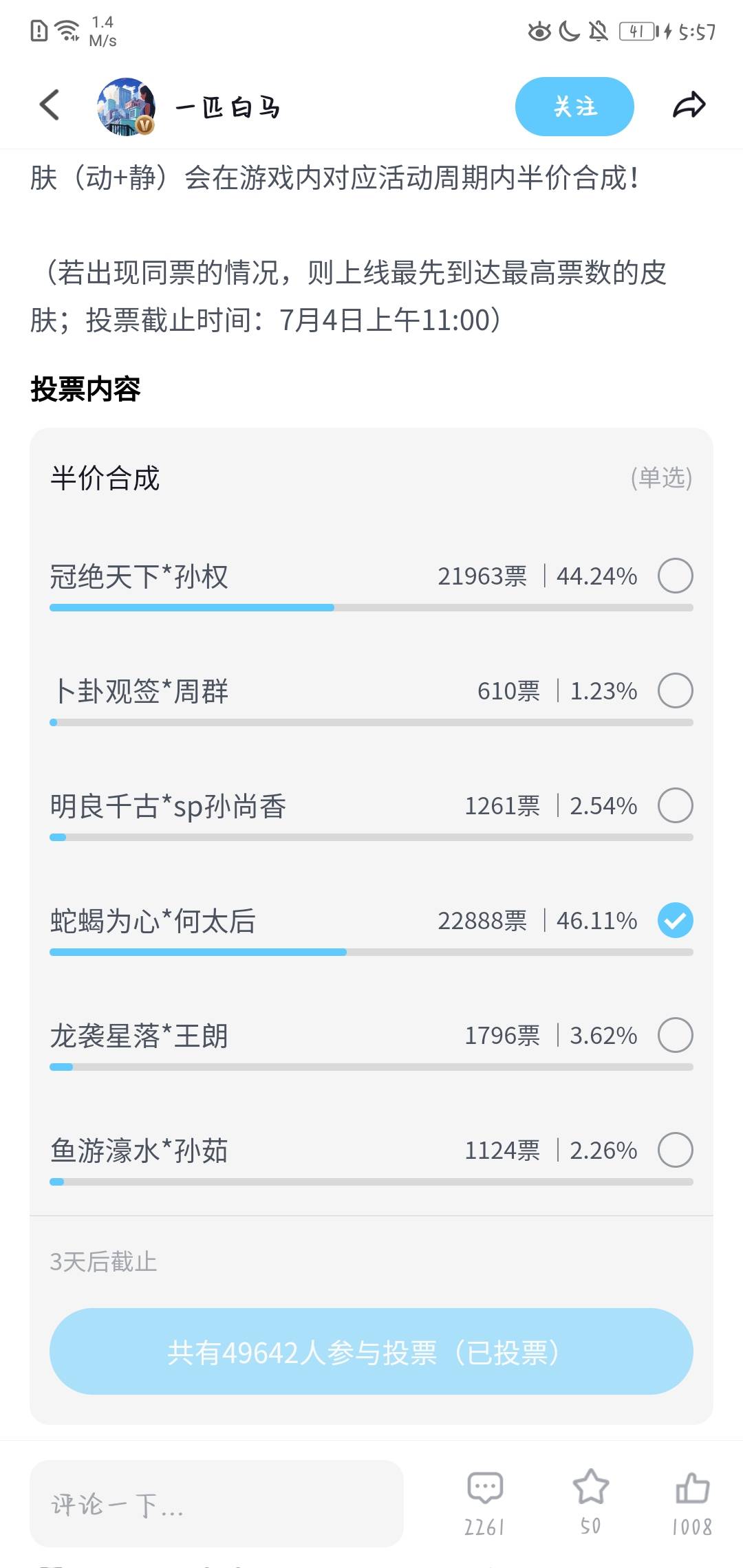Go back using the top-left arrow
The image size is (743, 1568).
coord(50,105)
